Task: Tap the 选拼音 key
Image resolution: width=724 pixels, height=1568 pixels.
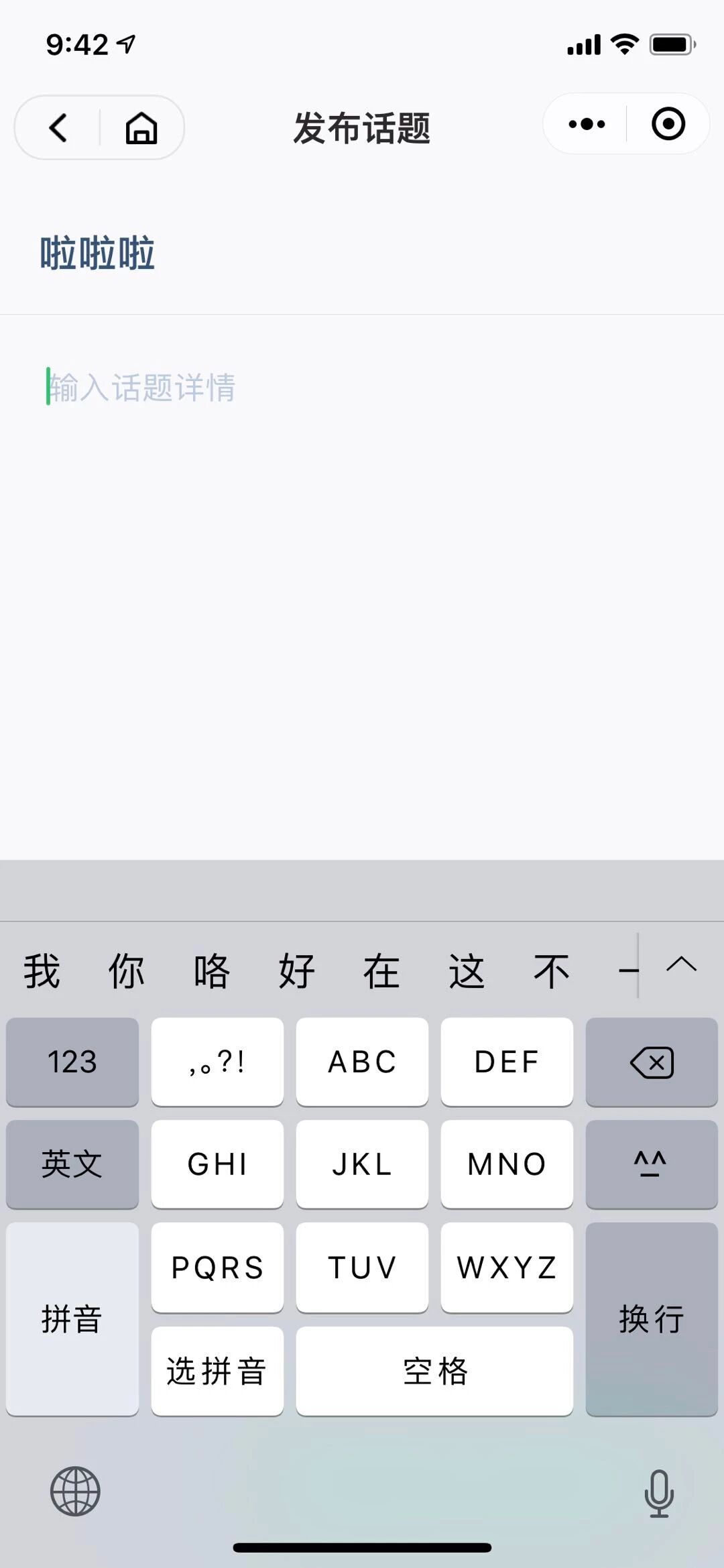Action: click(217, 1370)
